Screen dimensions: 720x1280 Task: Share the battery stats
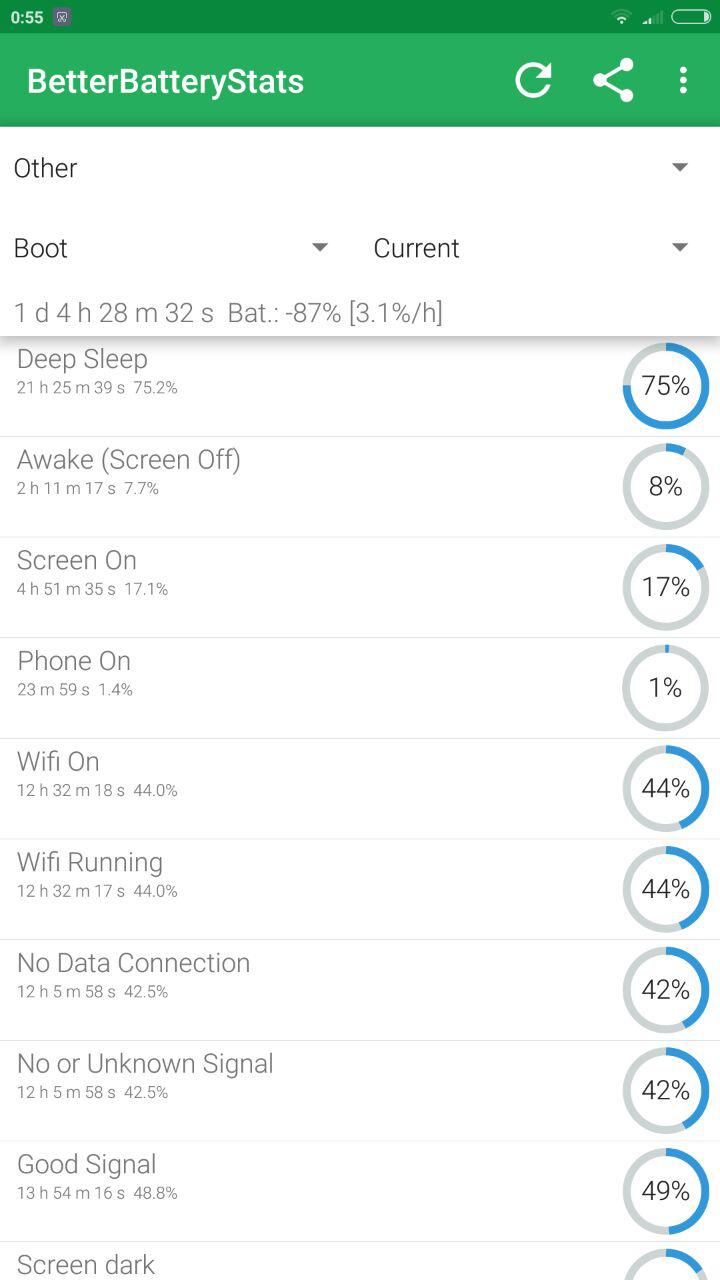[613, 80]
